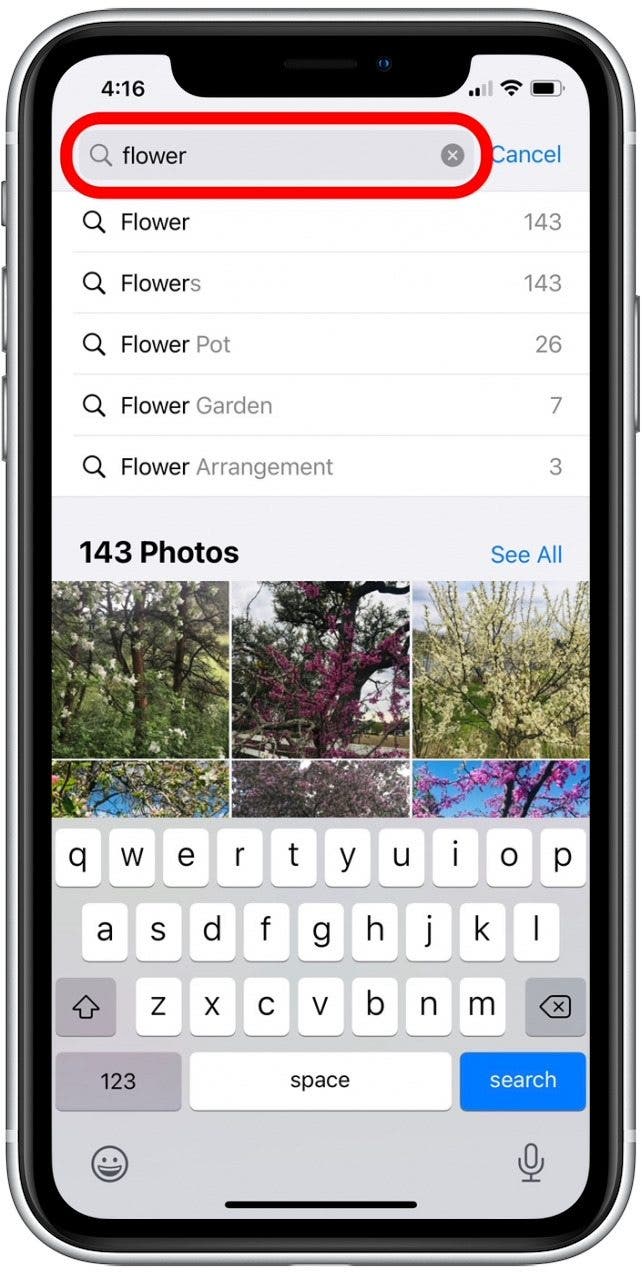Cancel the photo search
642x1274 pixels.
(526, 154)
